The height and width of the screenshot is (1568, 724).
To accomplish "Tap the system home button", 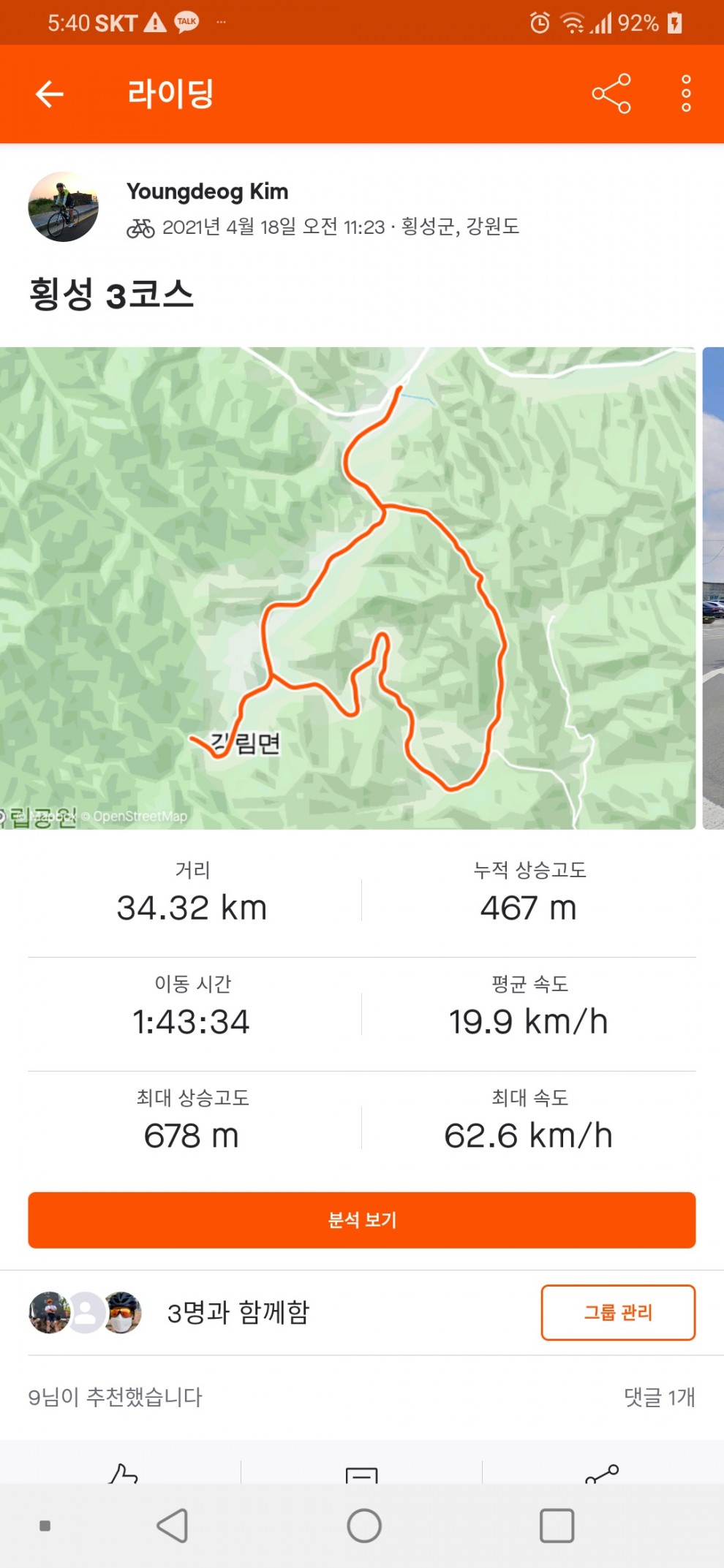I will tap(363, 1526).
